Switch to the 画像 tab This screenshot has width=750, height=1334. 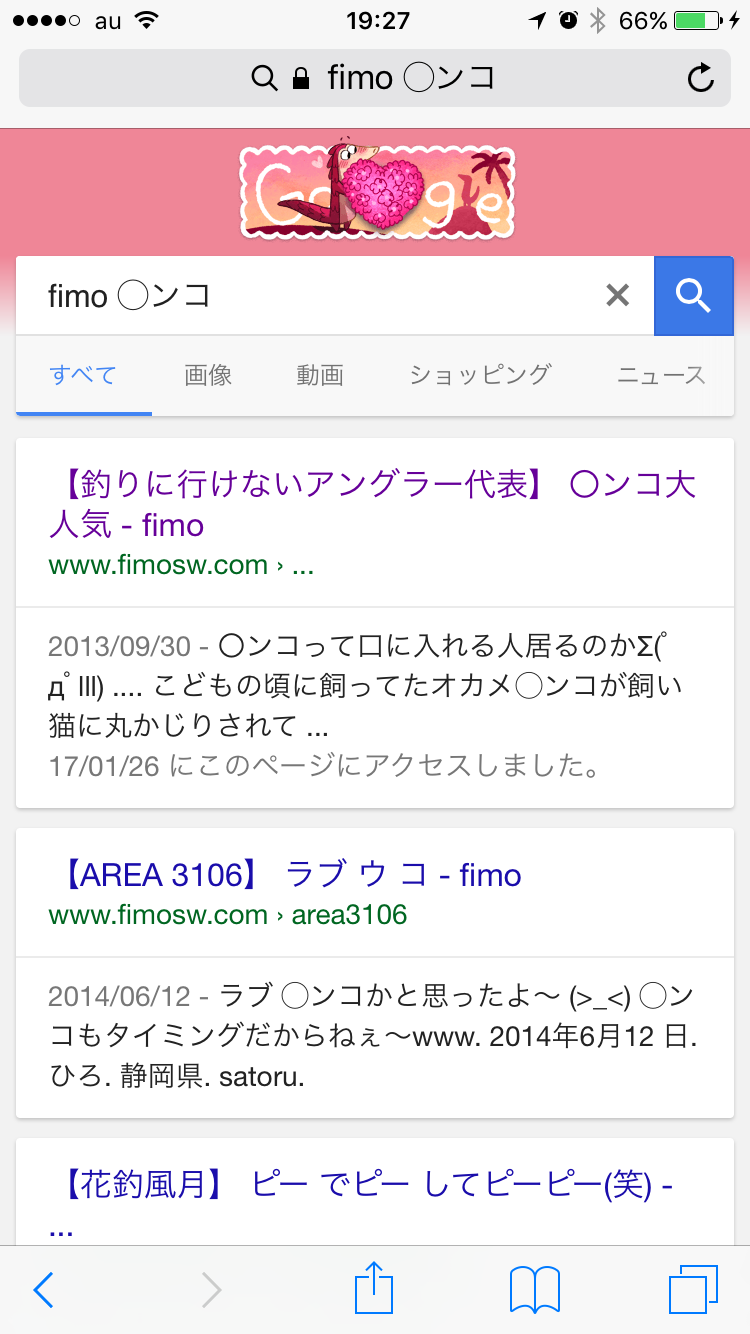[x=208, y=375]
